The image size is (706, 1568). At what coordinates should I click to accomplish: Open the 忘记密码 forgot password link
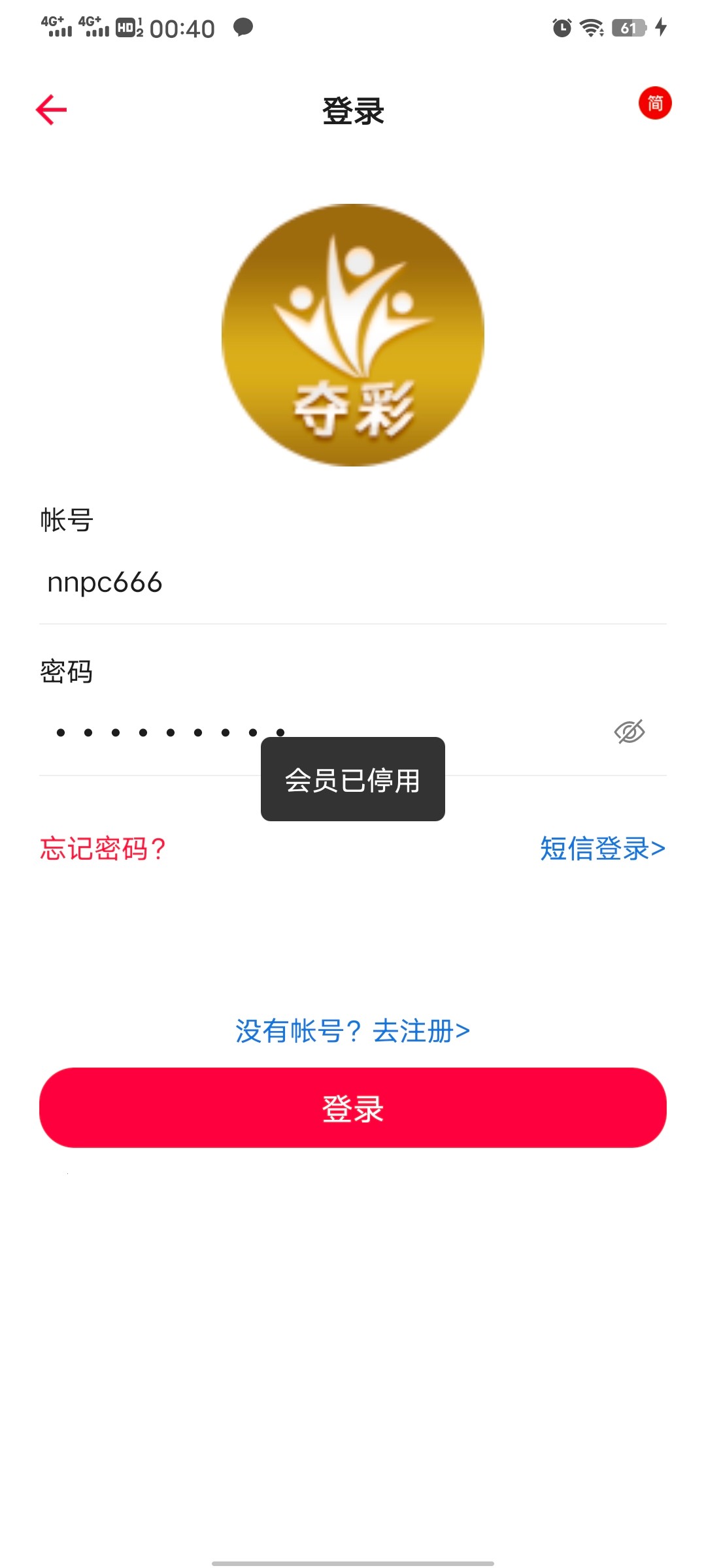(x=103, y=849)
